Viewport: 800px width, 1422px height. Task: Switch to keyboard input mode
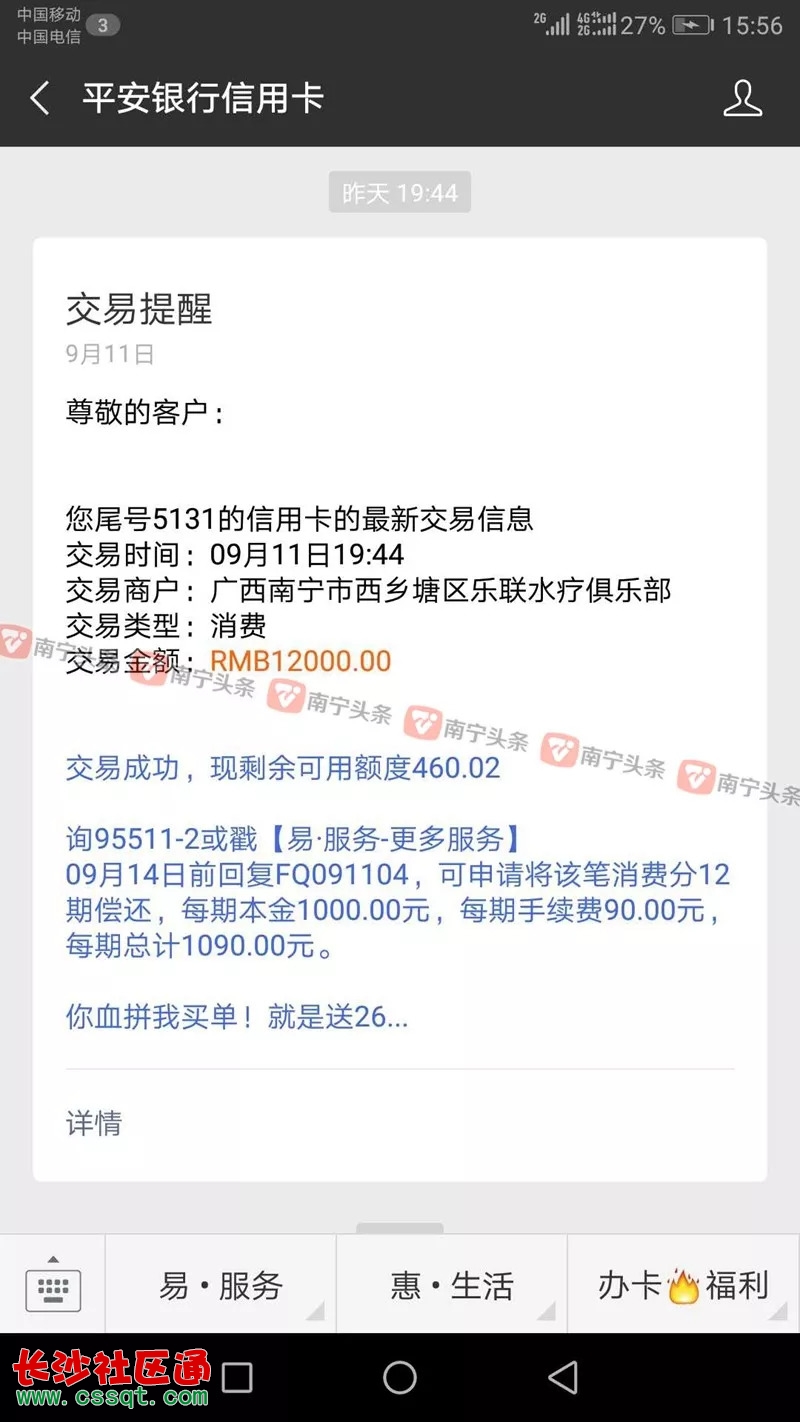[x=53, y=1284]
